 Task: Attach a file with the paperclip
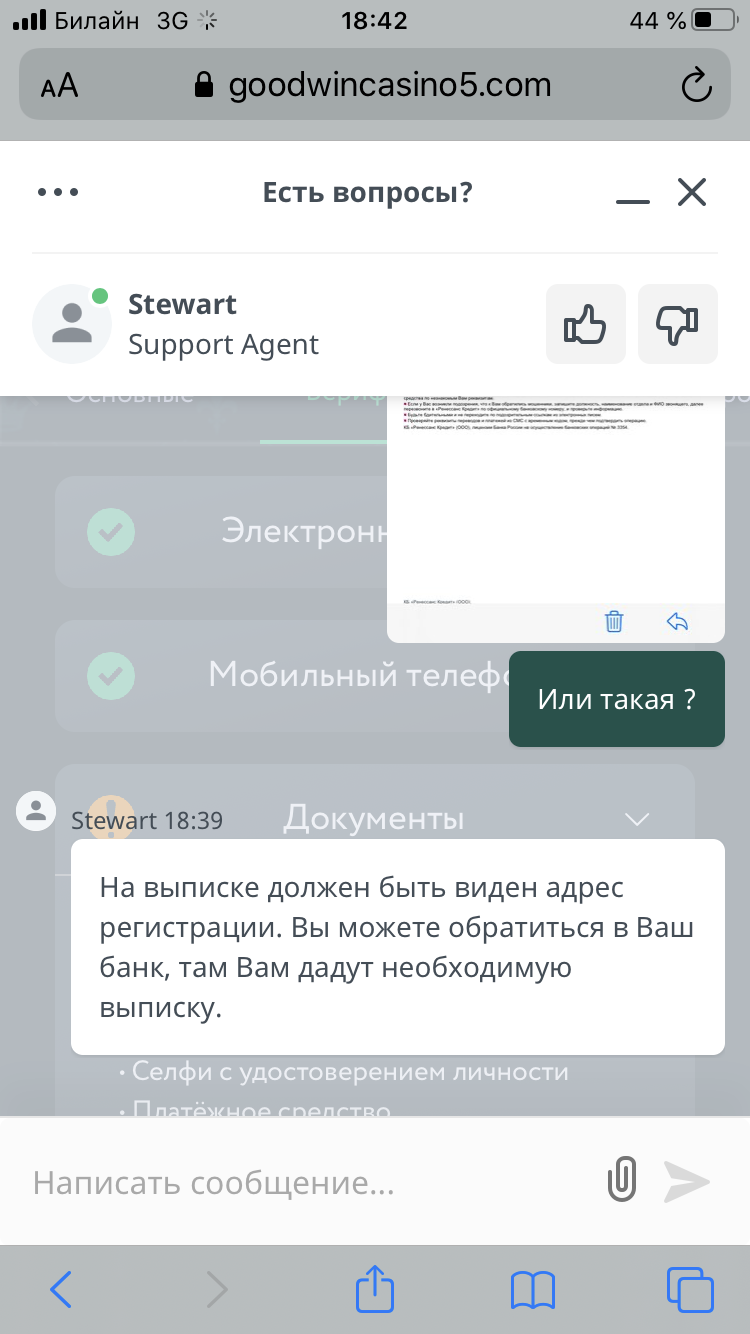coord(622,1181)
